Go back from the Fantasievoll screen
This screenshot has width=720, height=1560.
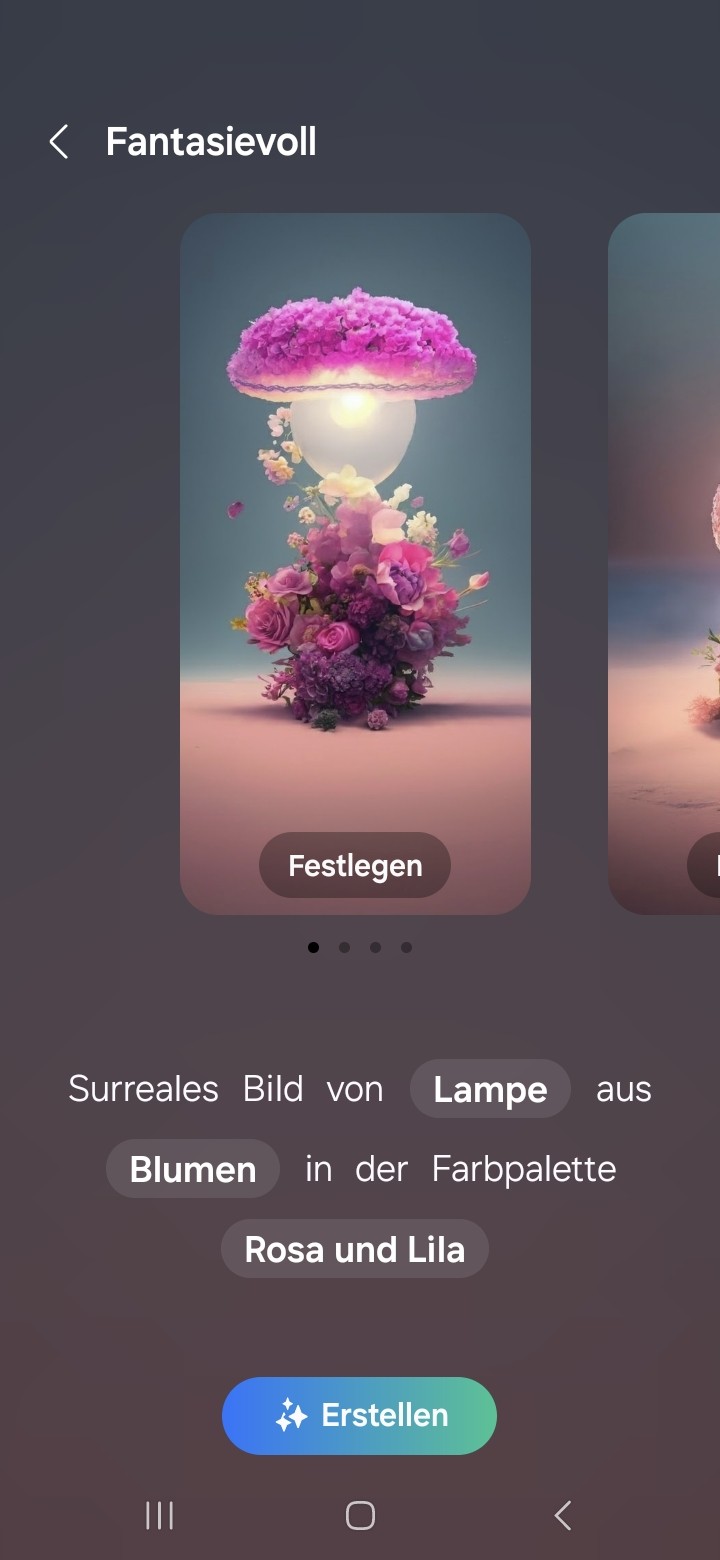point(59,142)
